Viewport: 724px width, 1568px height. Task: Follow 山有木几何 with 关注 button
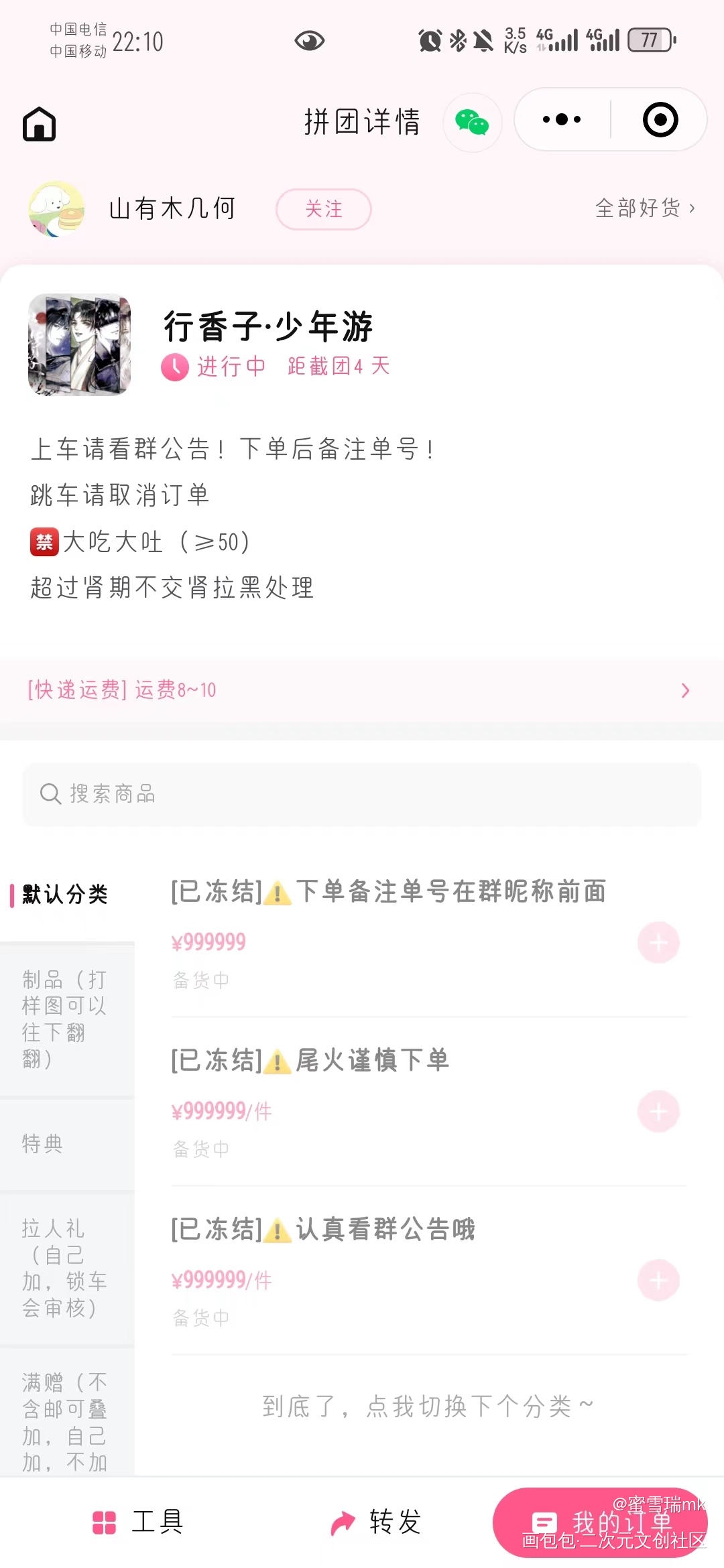(323, 209)
